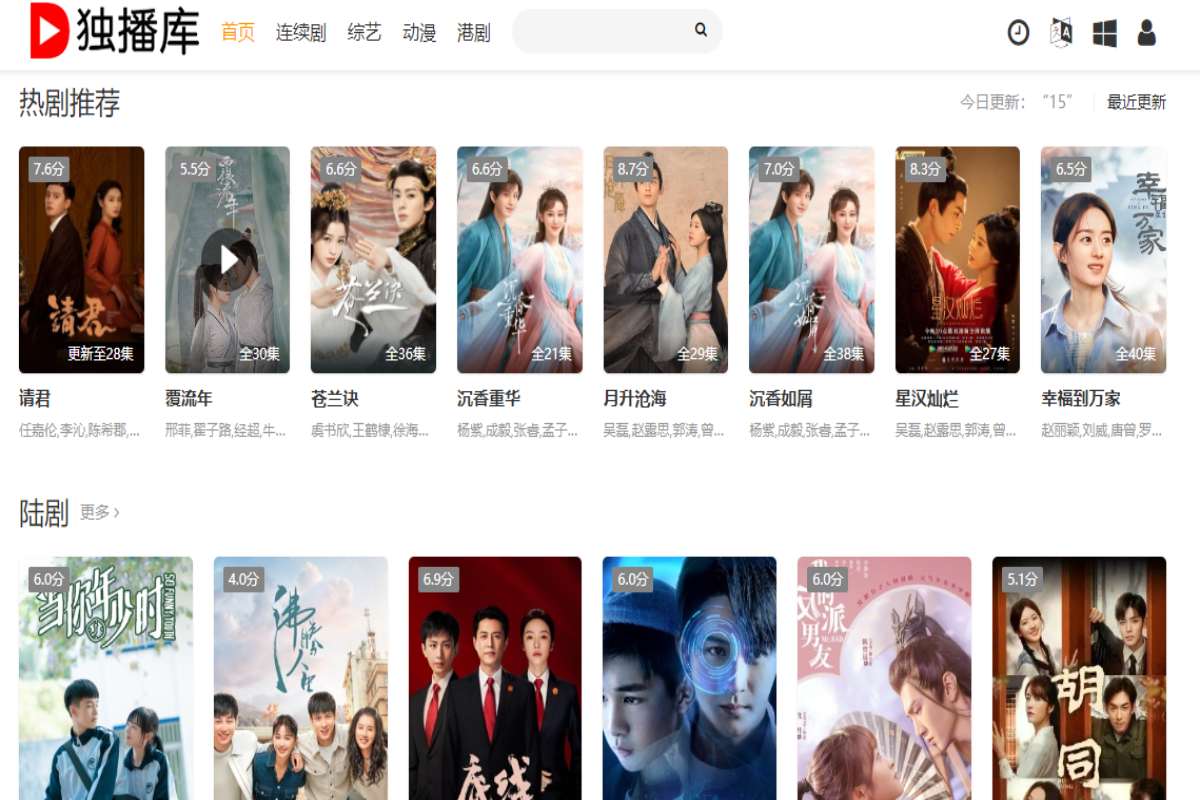Open the 月升沧海 drama card
Viewport: 1200px width, 800px height.
[665, 260]
